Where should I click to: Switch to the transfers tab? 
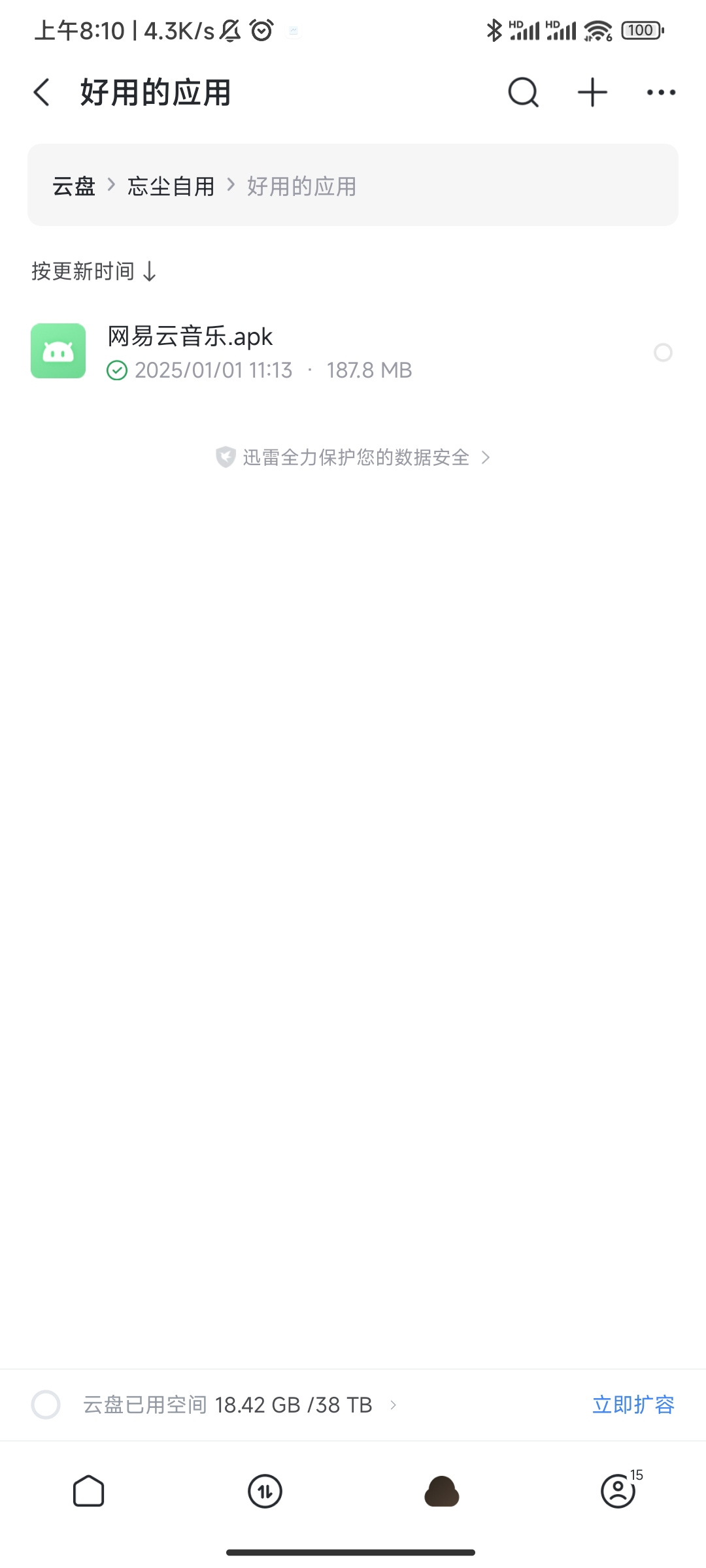265,1491
